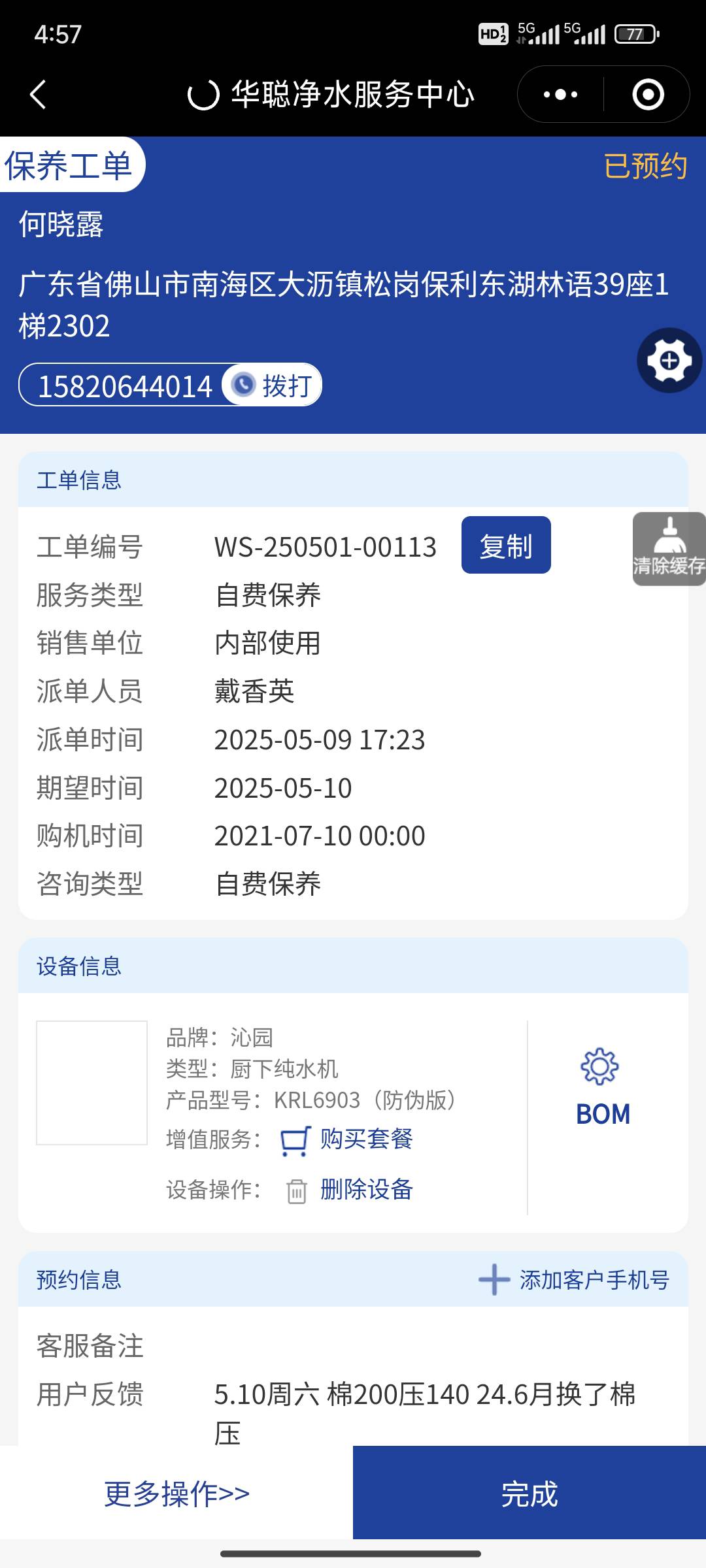Open the mini program three-dot menu
706x1568 pixels.
coord(560,95)
